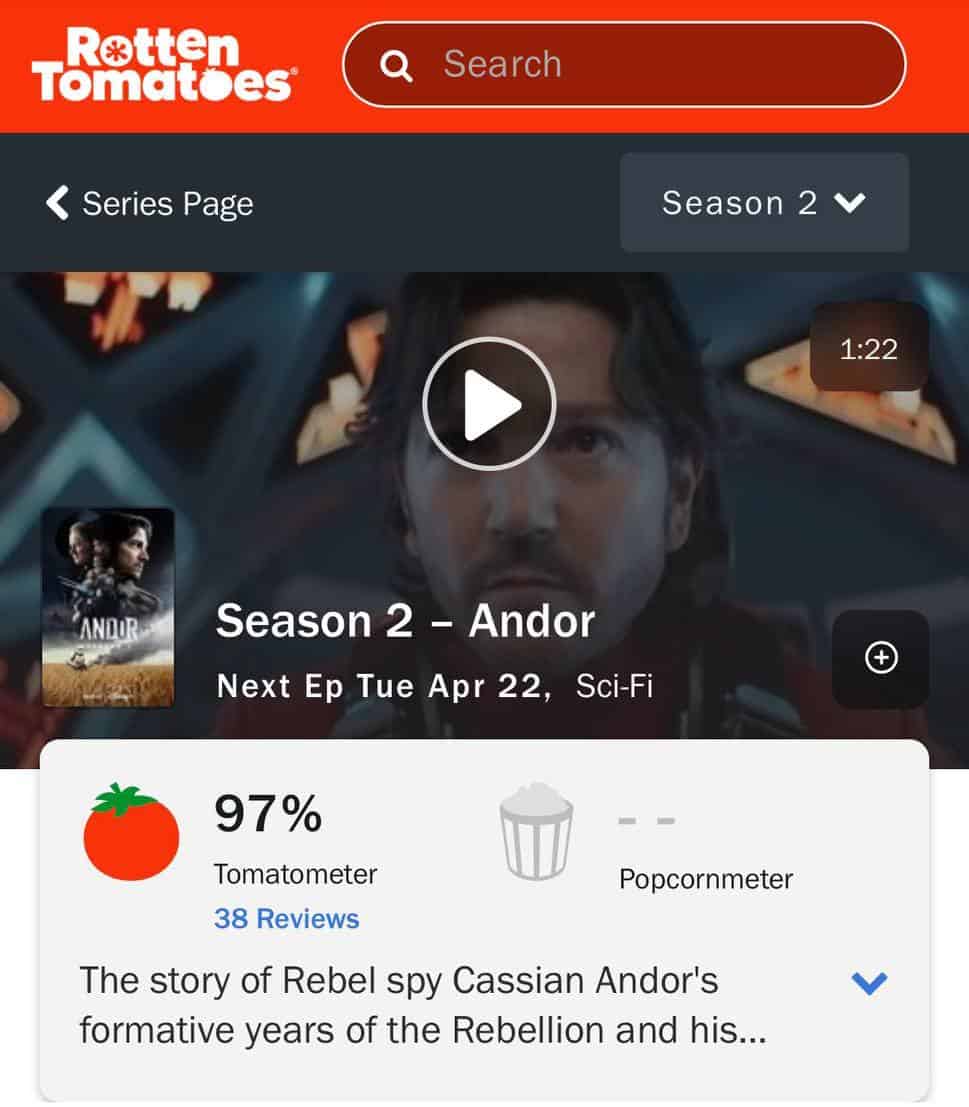Open the 38 Reviews link
The width and height of the screenshot is (969, 1107).
click(x=286, y=919)
